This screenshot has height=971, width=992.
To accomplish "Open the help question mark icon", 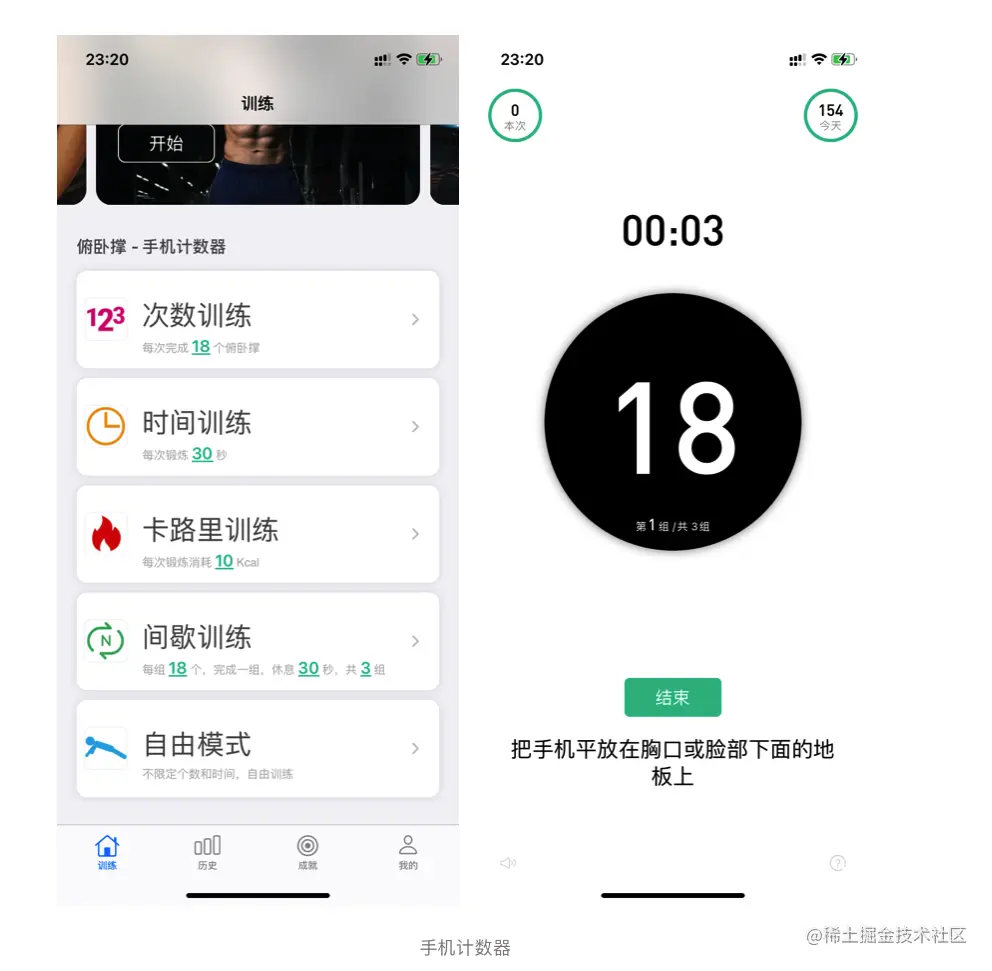I will coord(838,863).
